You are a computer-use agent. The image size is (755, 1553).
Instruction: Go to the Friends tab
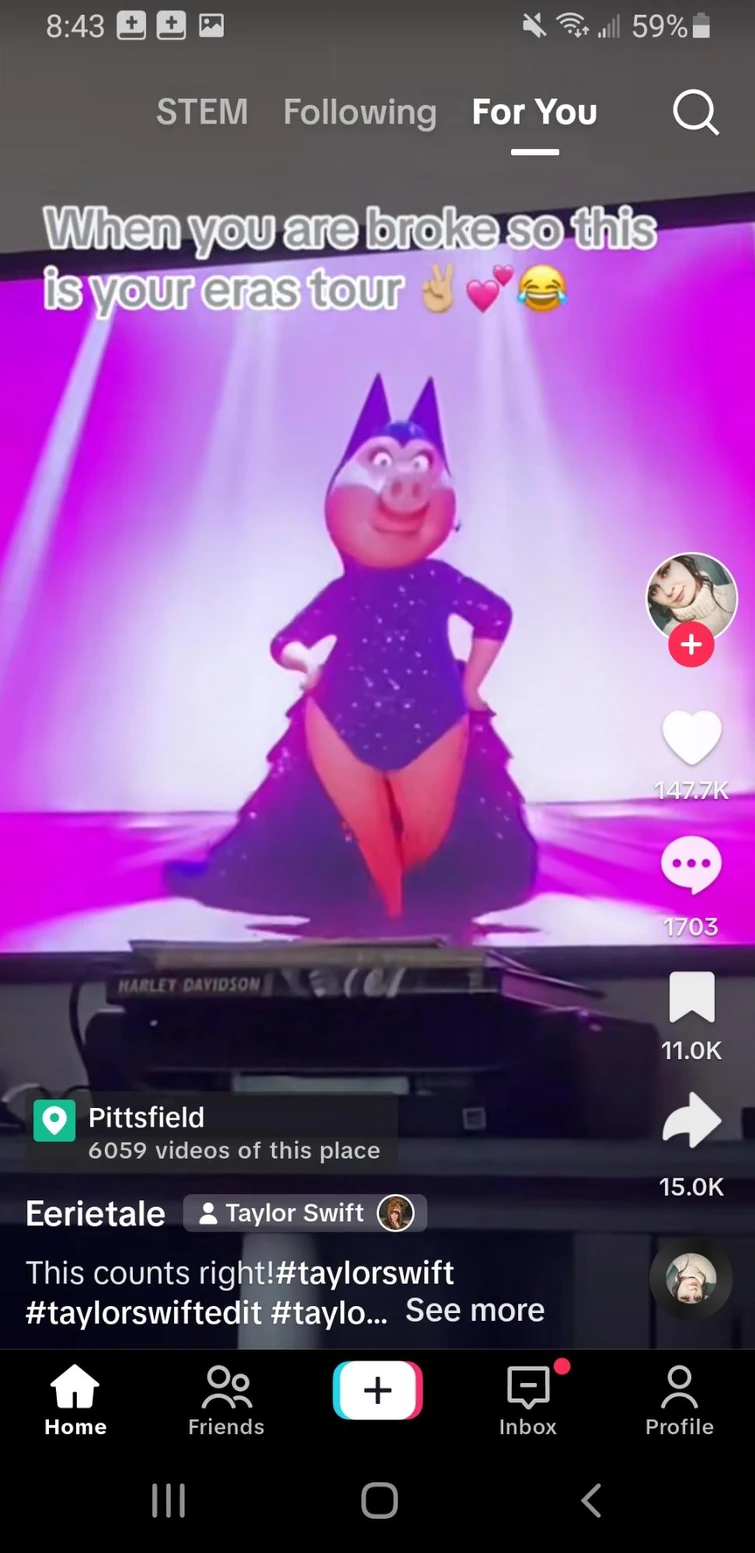click(226, 1400)
